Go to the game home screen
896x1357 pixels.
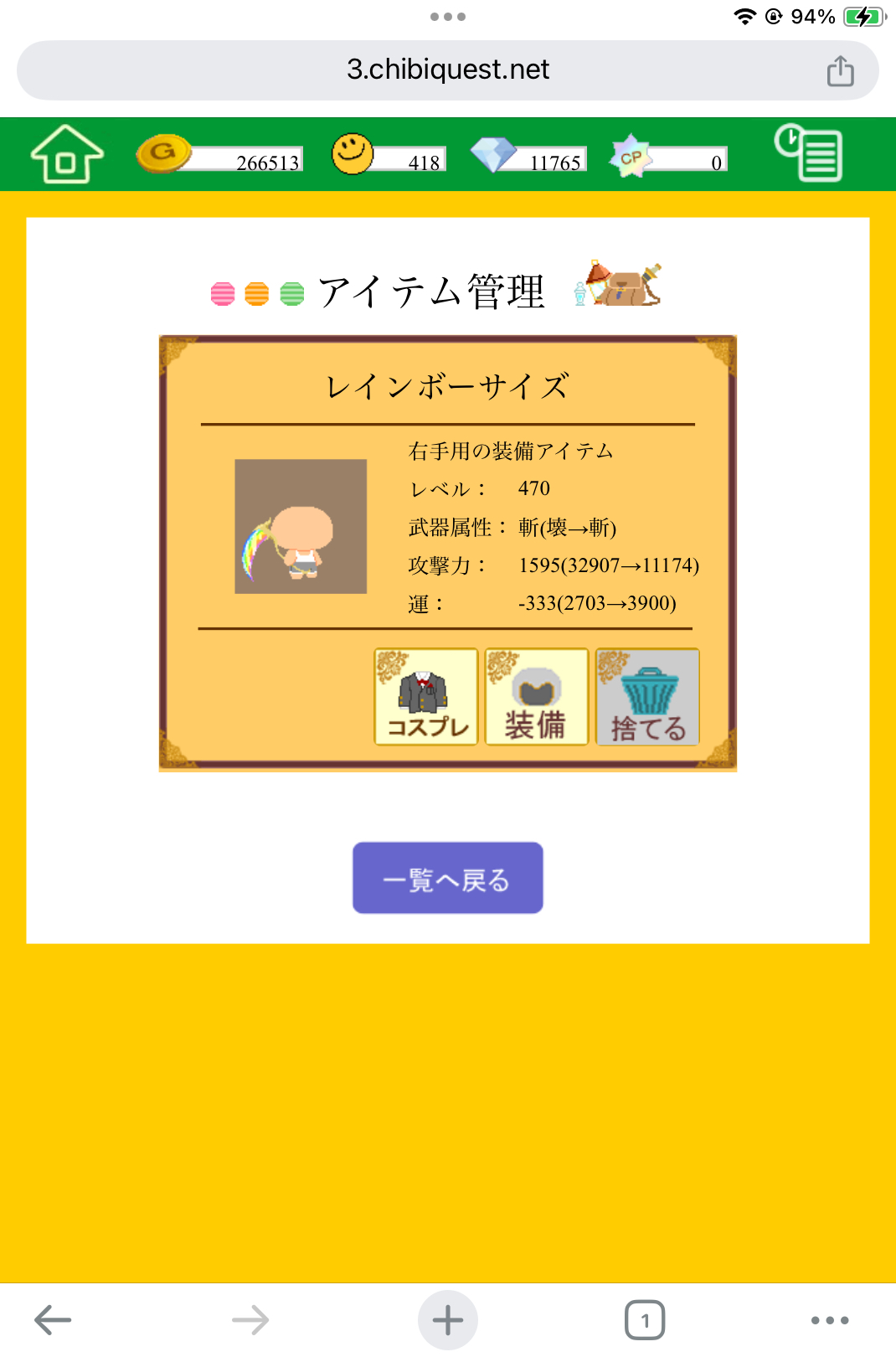tap(67, 154)
